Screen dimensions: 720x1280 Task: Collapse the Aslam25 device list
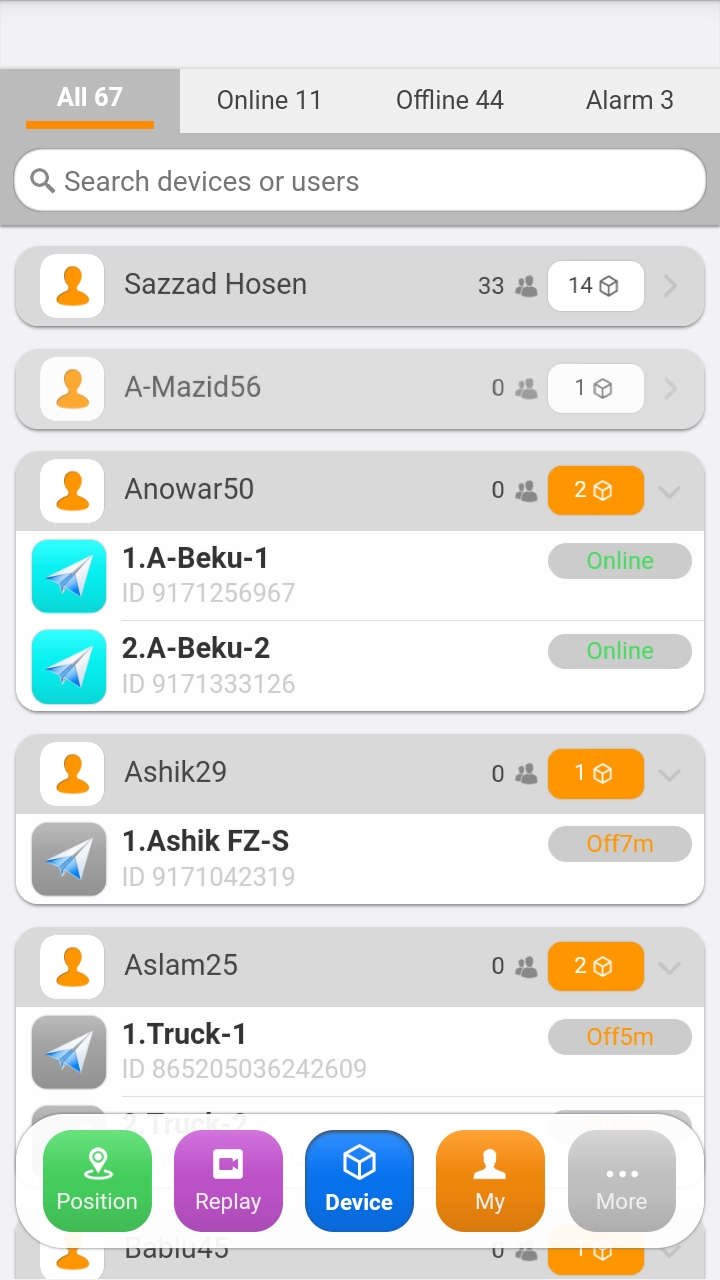click(670, 967)
